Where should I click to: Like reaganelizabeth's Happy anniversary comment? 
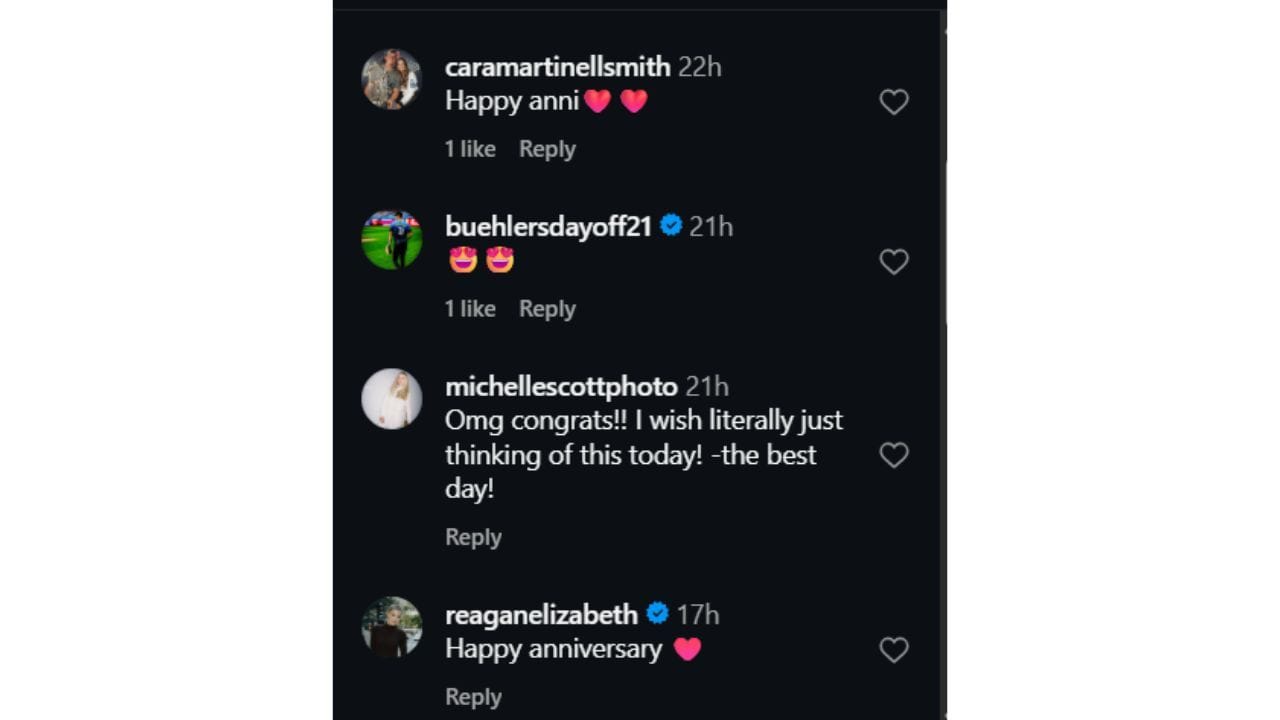(x=893, y=650)
